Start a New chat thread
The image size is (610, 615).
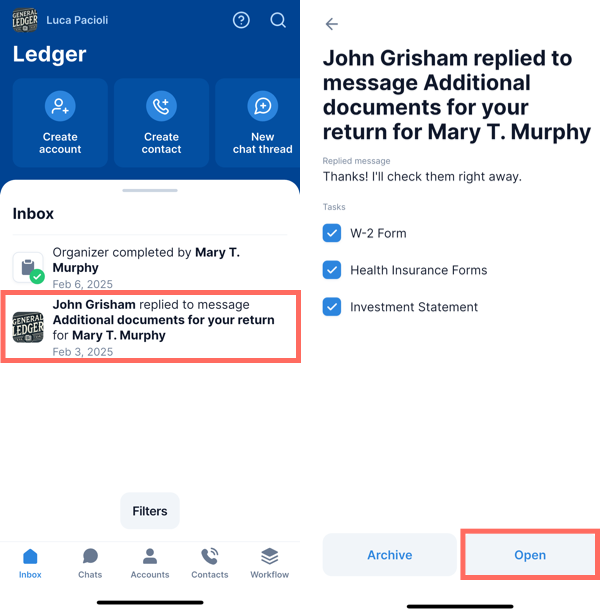tap(261, 122)
